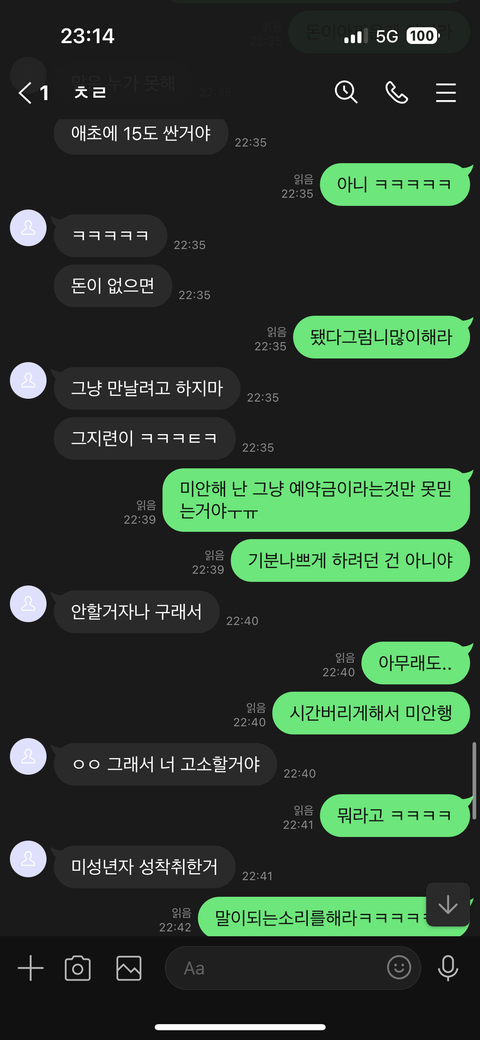Open the emoji sticker picker
Screen dimensions: 480x1040
pos(399,968)
